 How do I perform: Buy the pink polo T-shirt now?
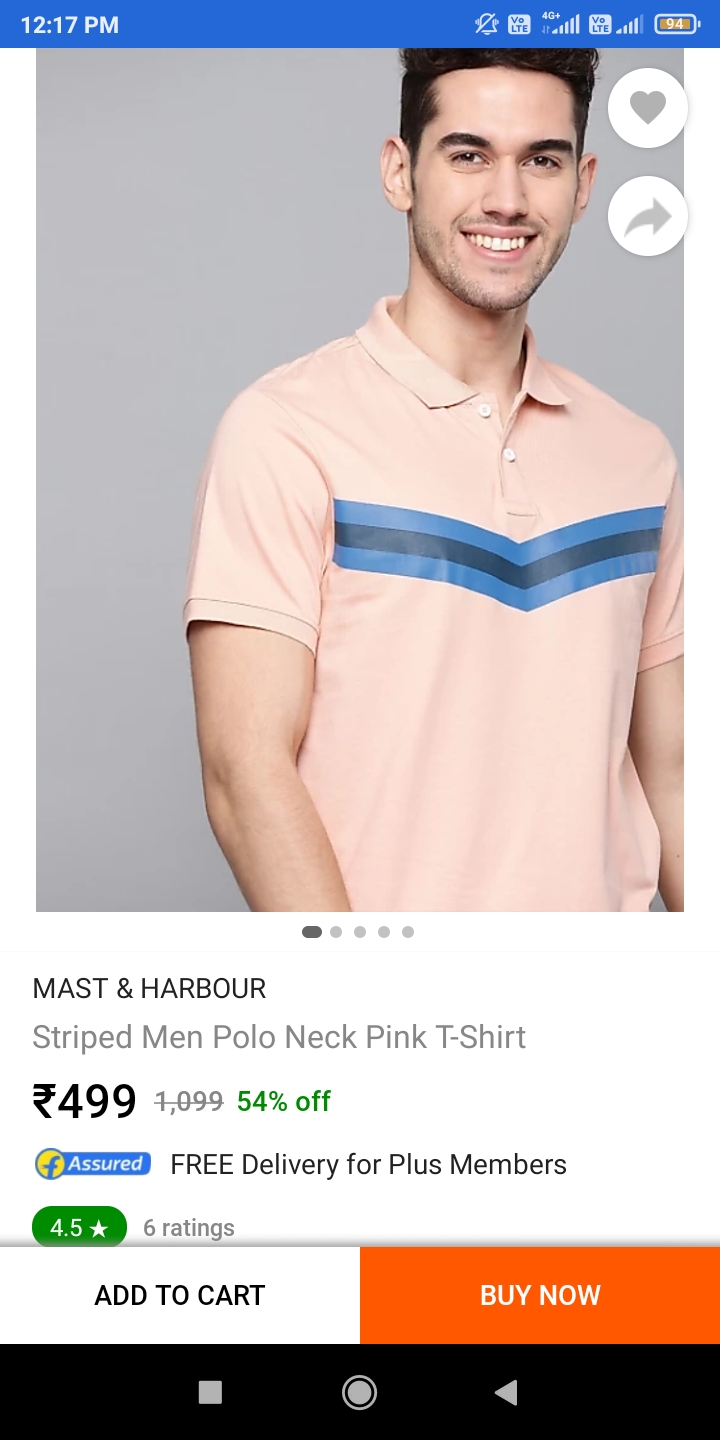[540, 1295]
